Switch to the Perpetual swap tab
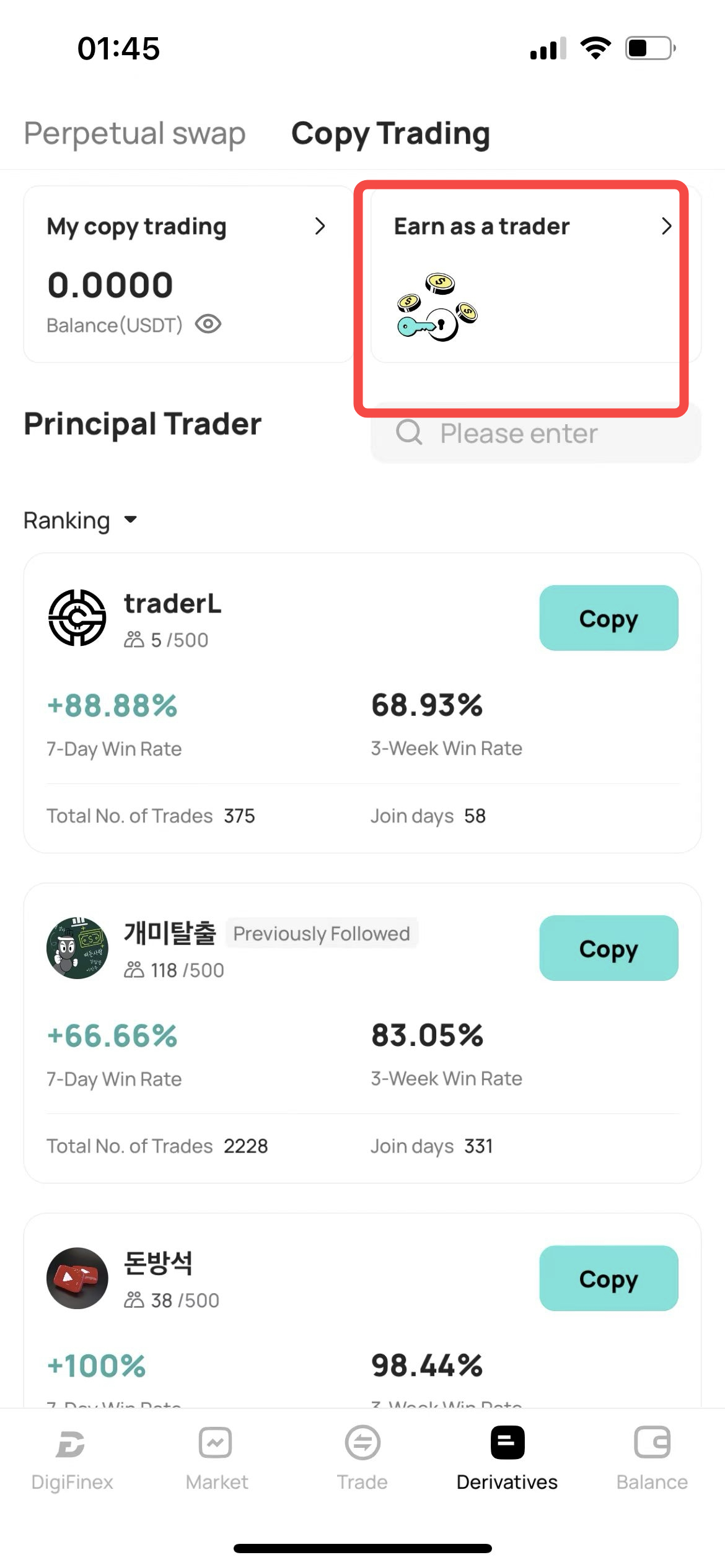The width and height of the screenshot is (725, 1568). pos(134,134)
